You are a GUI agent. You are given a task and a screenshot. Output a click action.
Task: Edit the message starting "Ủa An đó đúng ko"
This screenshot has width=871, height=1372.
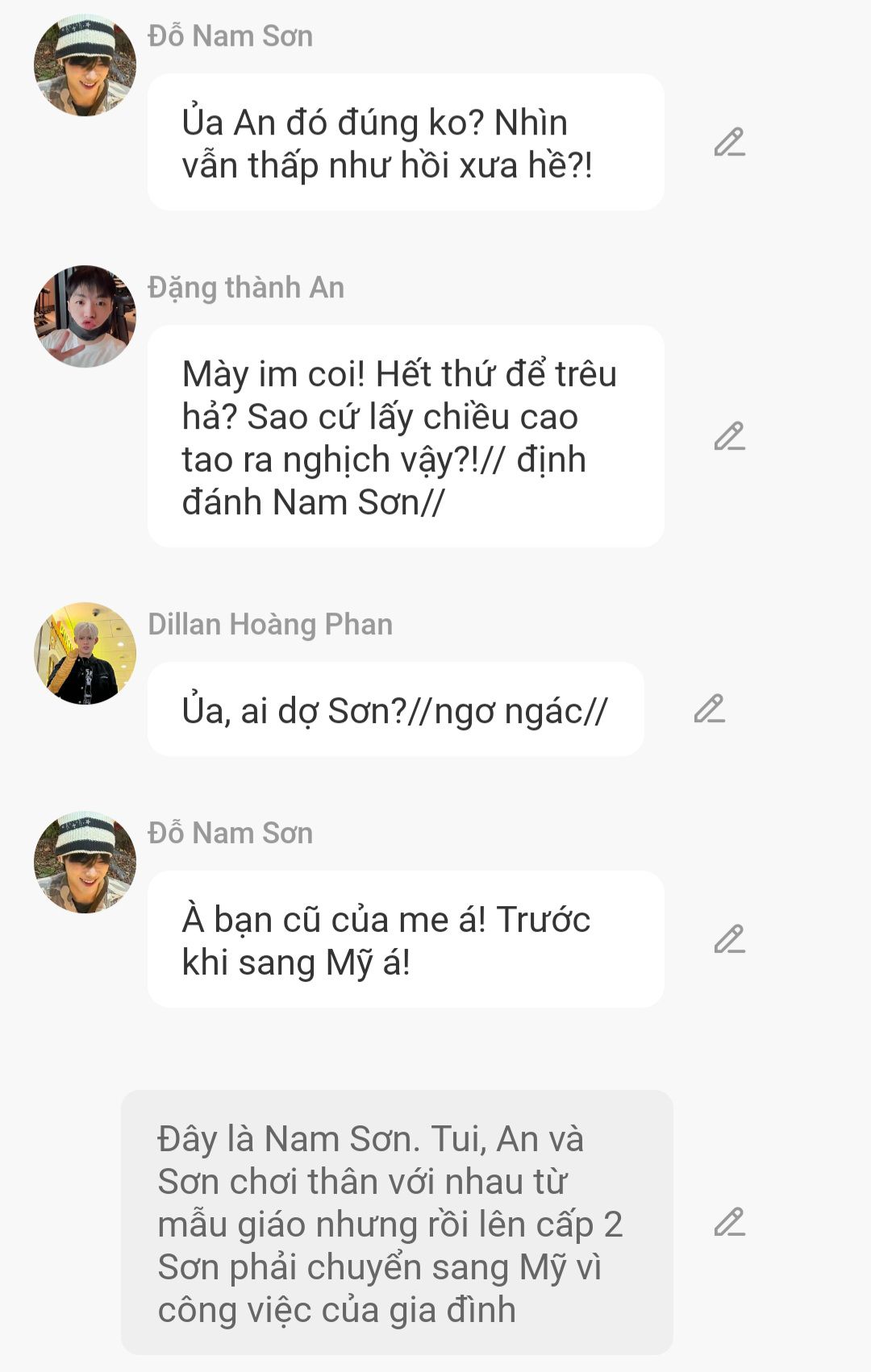[729, 142]
